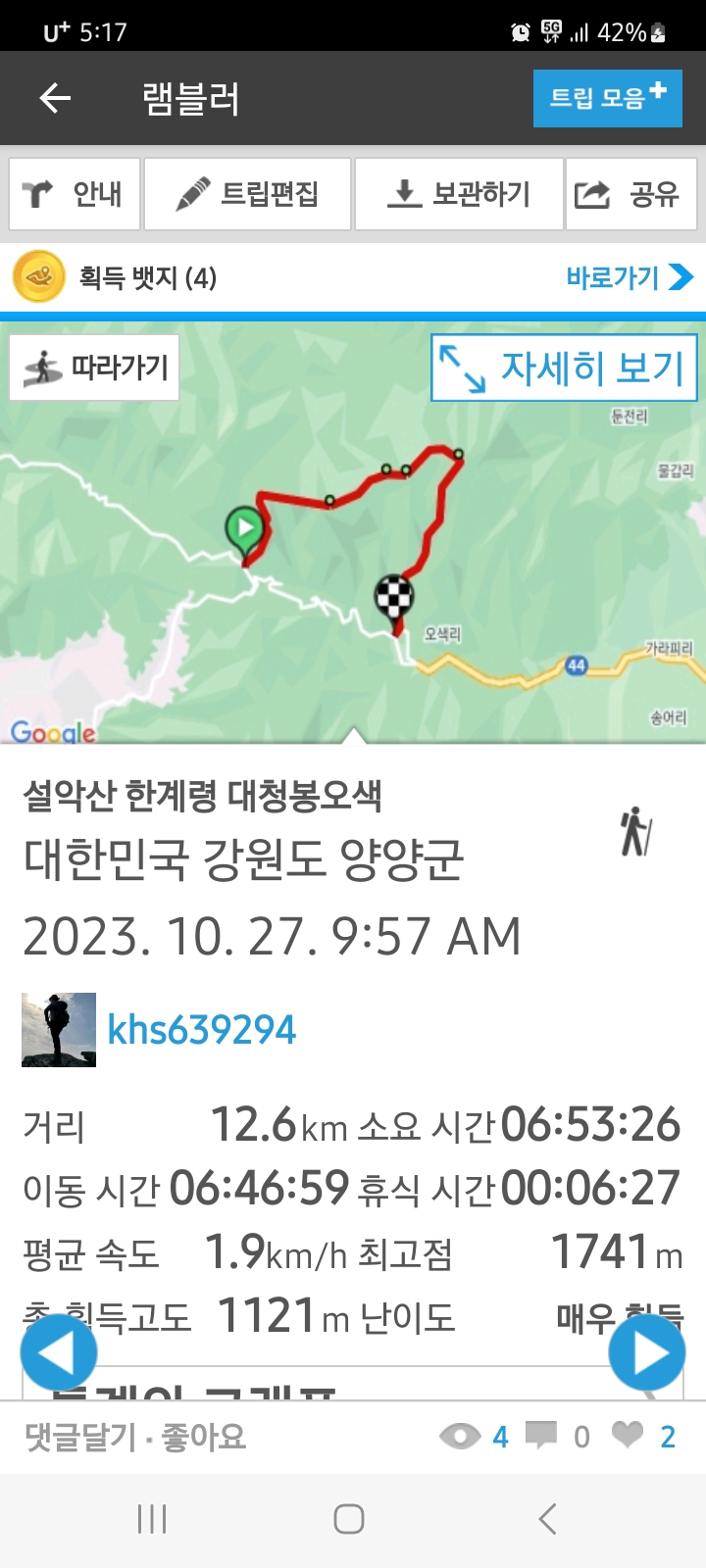Screen dimensions: 706x1568
Task: Tap the system home button
Action: (x=349, y=1520)
